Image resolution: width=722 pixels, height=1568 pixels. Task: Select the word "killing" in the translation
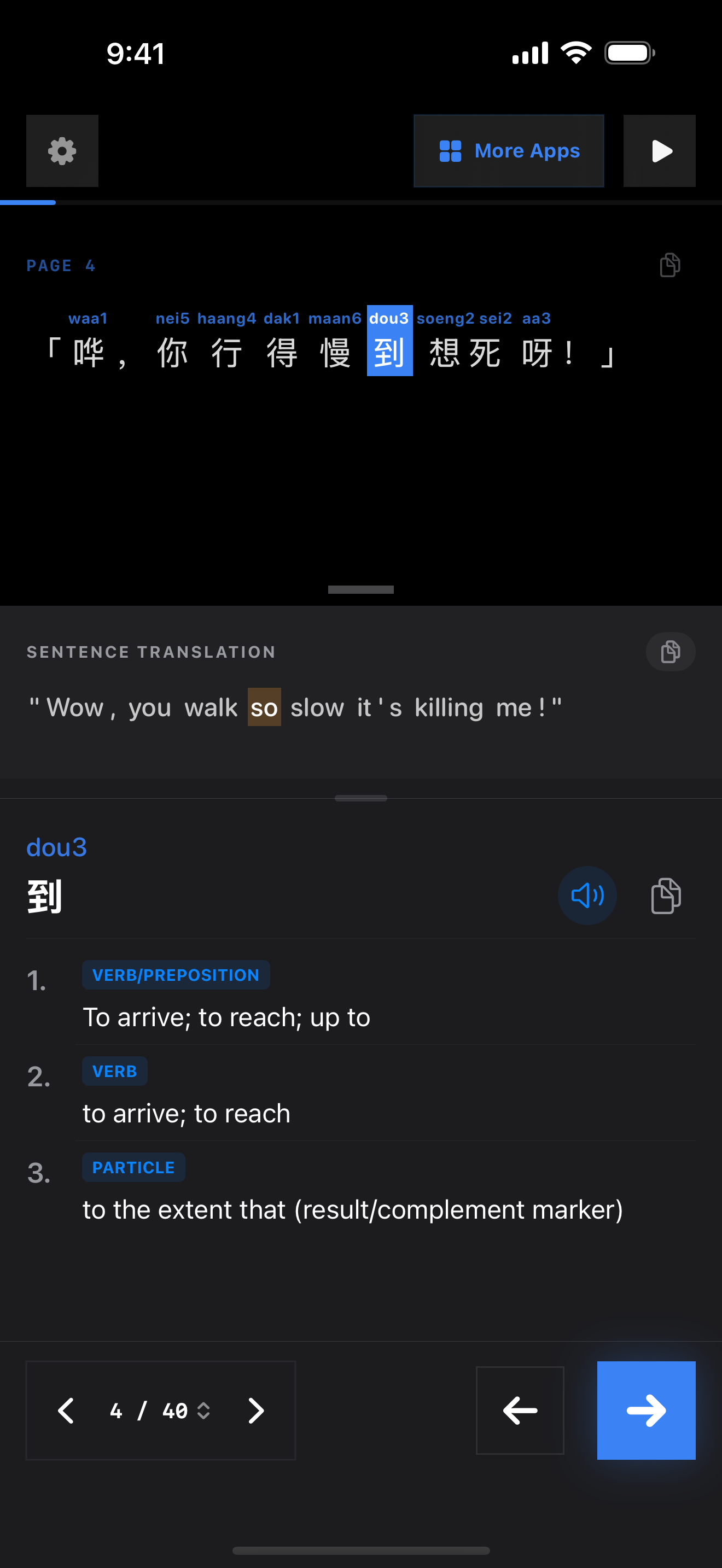tap(449, 707)
